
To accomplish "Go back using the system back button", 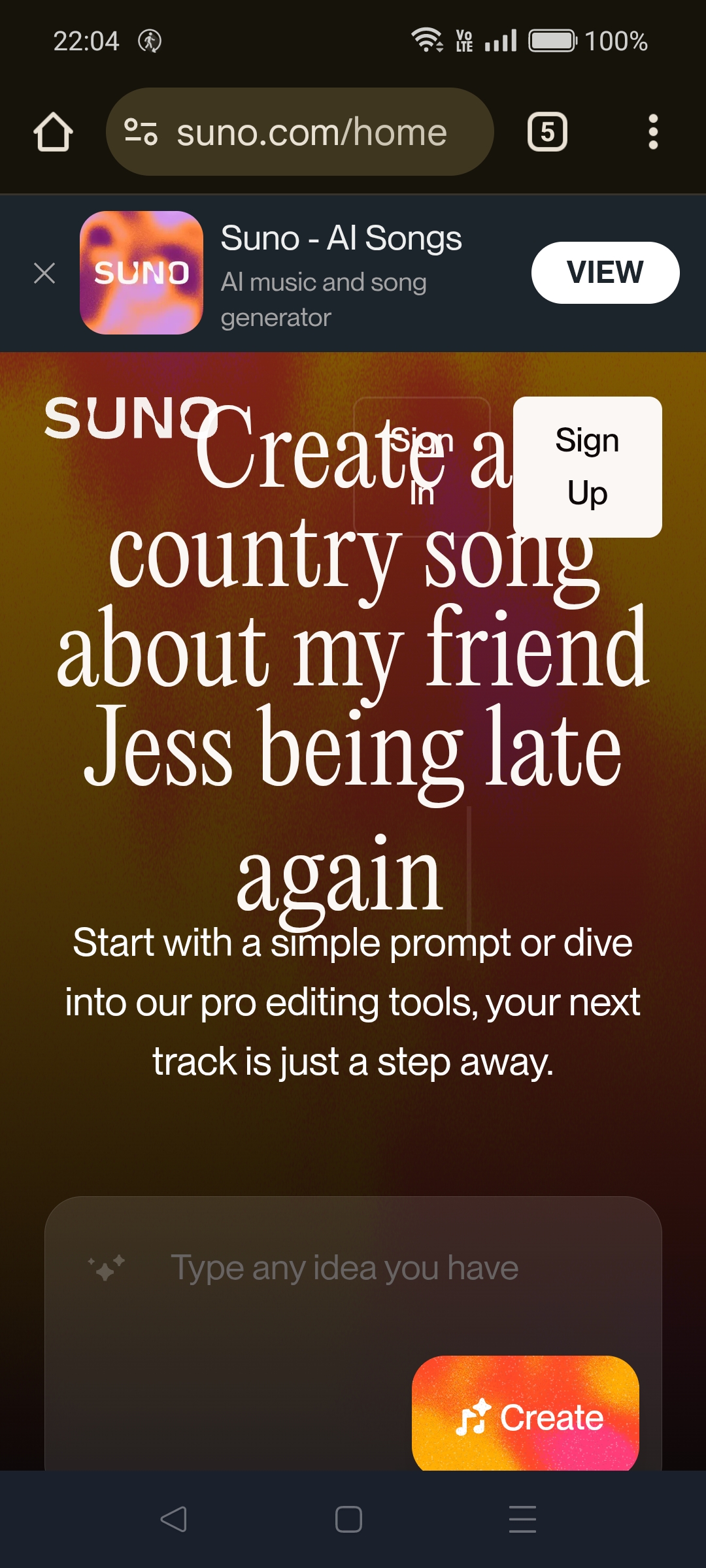I will tap(174, 1519).
